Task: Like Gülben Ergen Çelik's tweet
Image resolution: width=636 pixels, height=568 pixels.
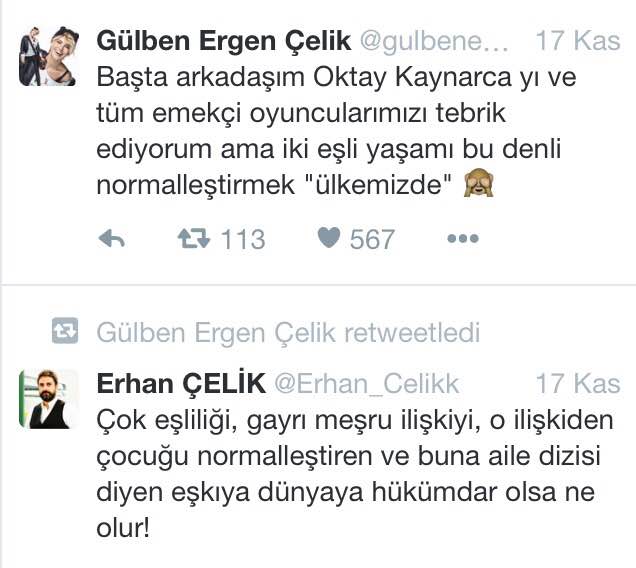Action: click(x=330, y=239)
